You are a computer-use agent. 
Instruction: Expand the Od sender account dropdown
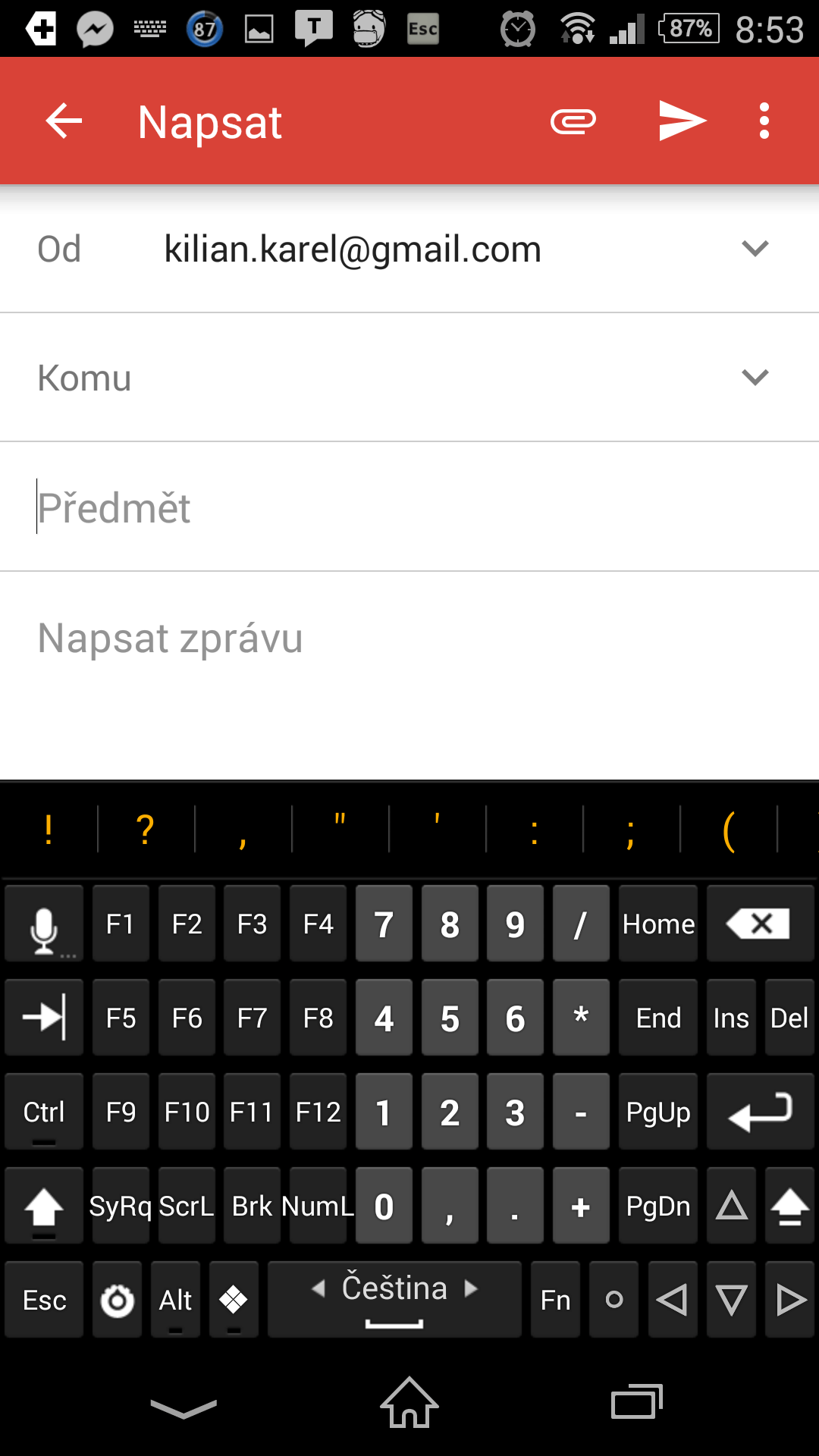pyautogui.click(x=755, y=249)
